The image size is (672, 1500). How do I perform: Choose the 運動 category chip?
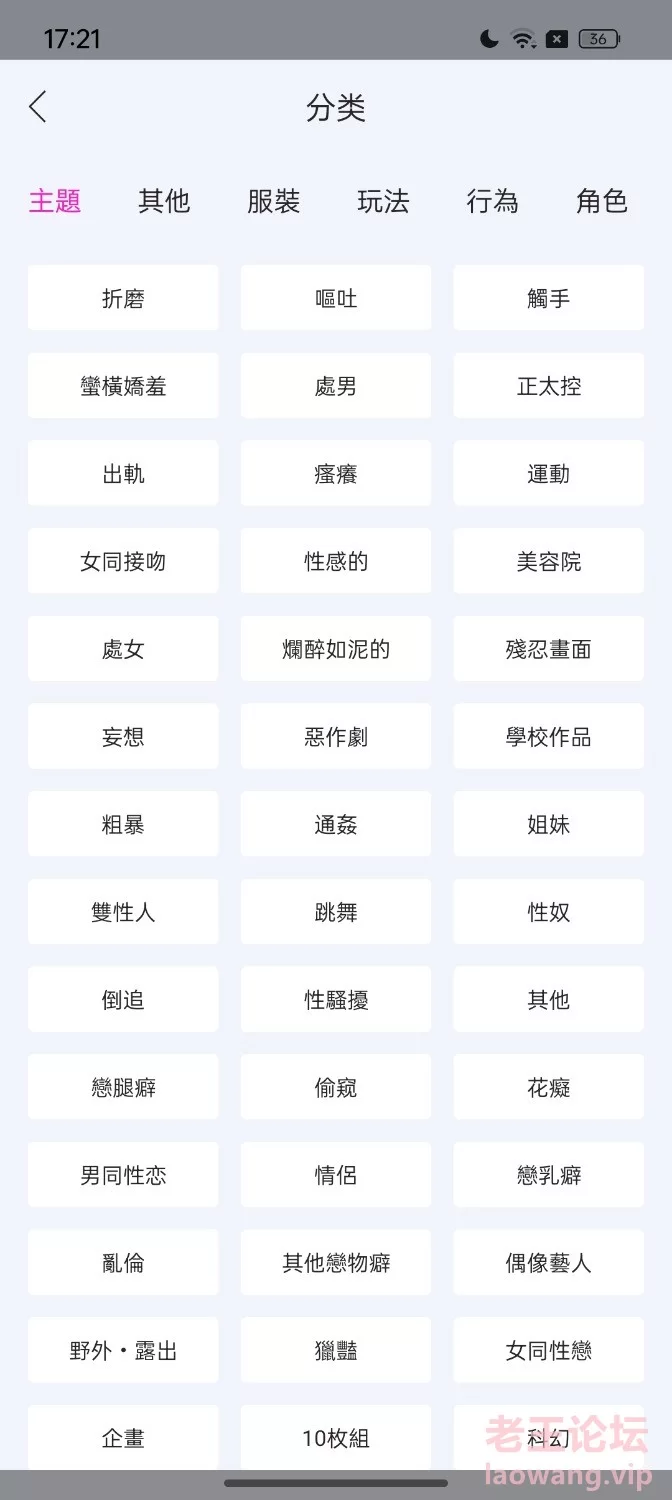tap(549, 474)
